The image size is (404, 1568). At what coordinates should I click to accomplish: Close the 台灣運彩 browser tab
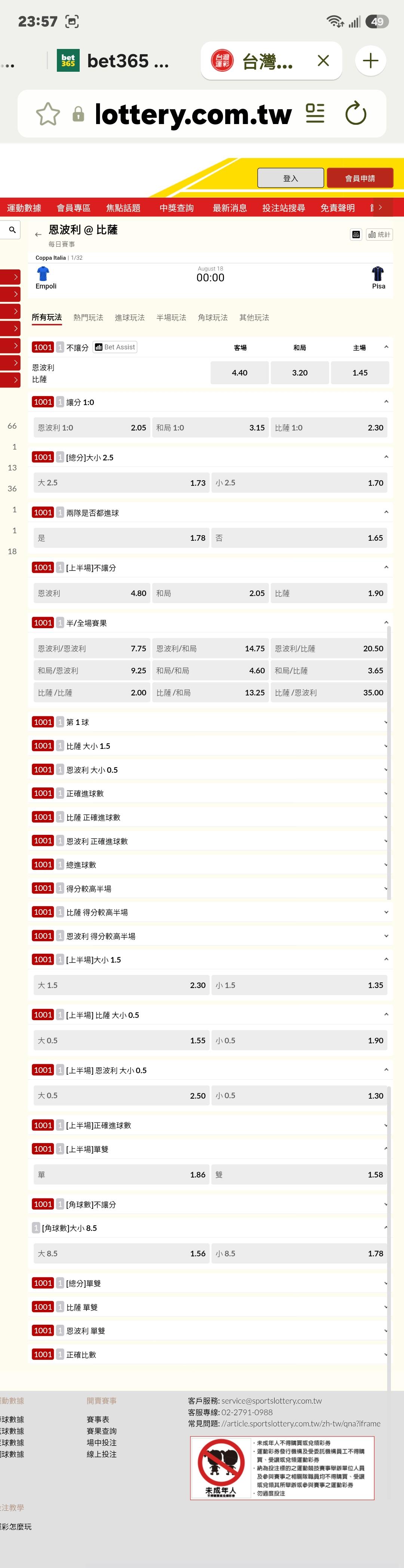coord(323,60)
